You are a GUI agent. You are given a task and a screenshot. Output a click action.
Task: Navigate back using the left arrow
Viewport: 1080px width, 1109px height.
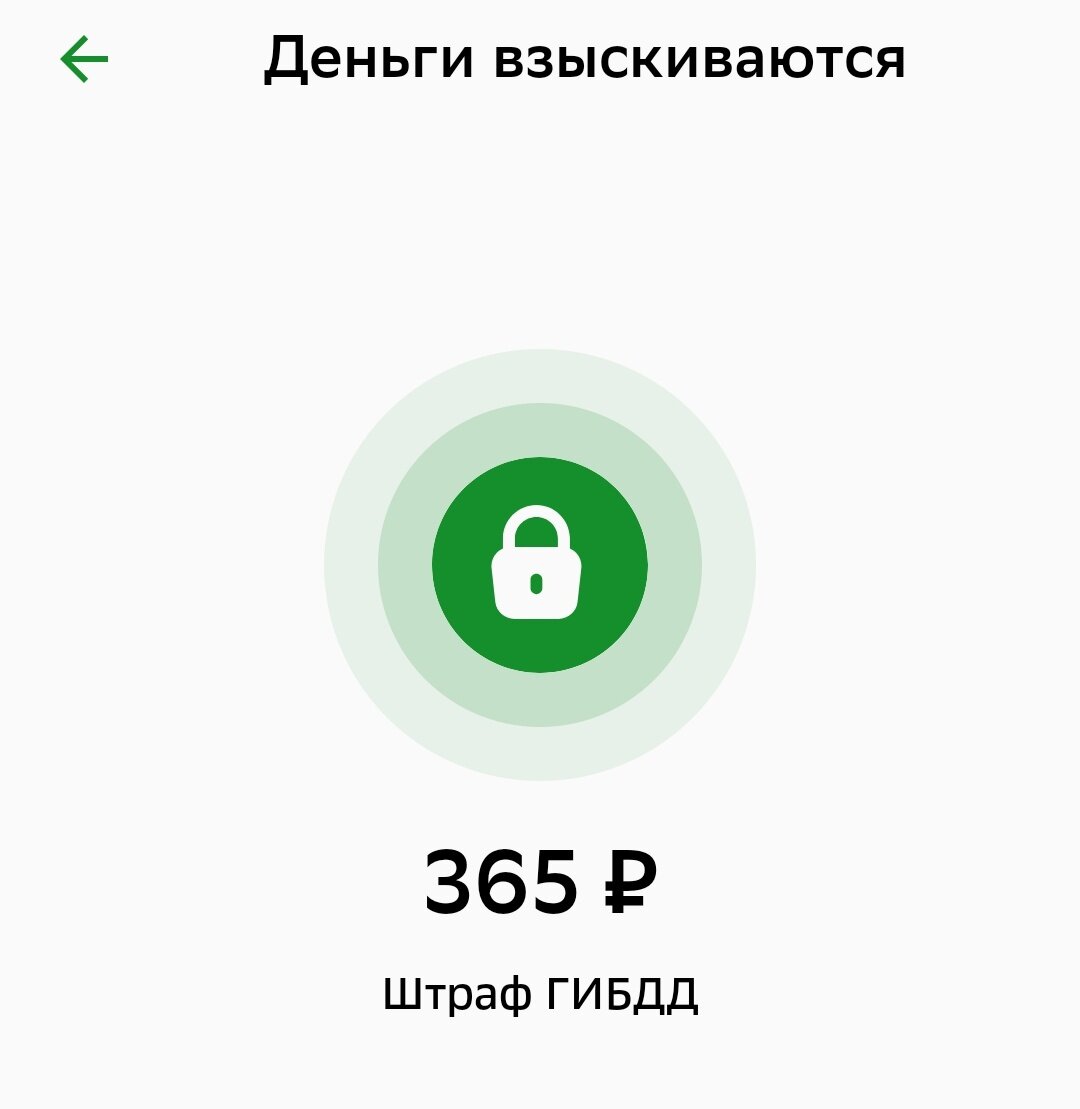coord(85,57)
